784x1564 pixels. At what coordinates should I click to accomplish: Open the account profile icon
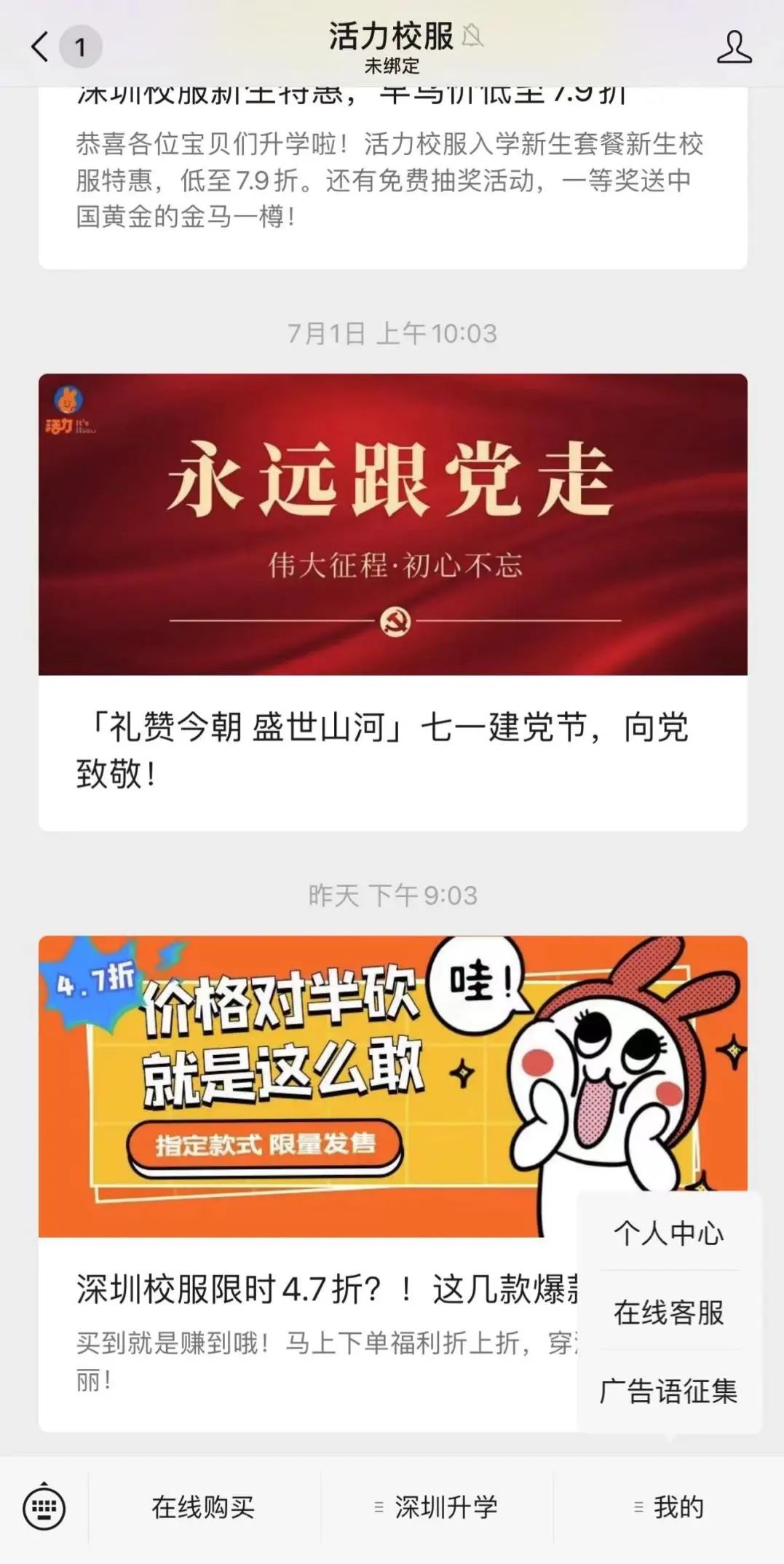(x=734, y=47)
